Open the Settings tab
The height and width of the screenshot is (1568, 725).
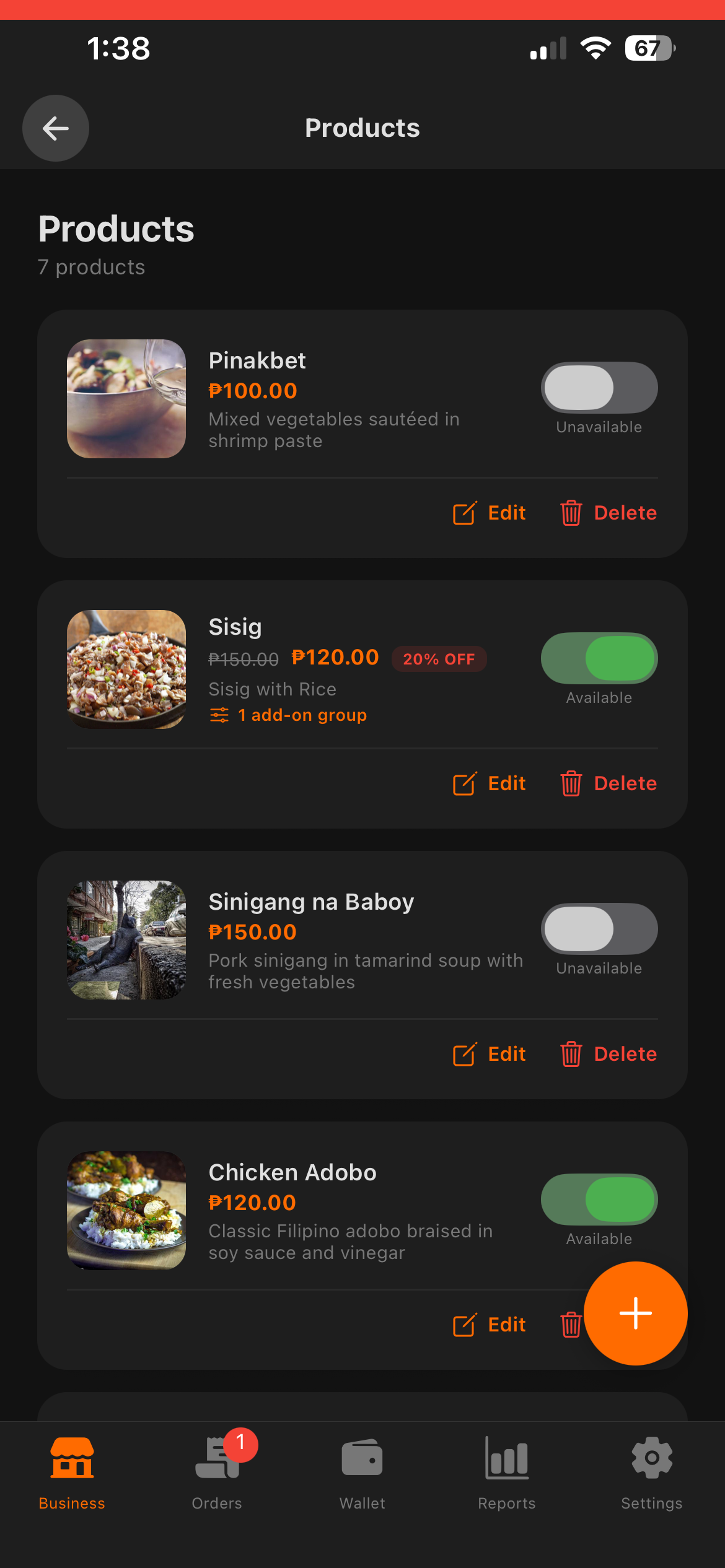[651, 1474]
